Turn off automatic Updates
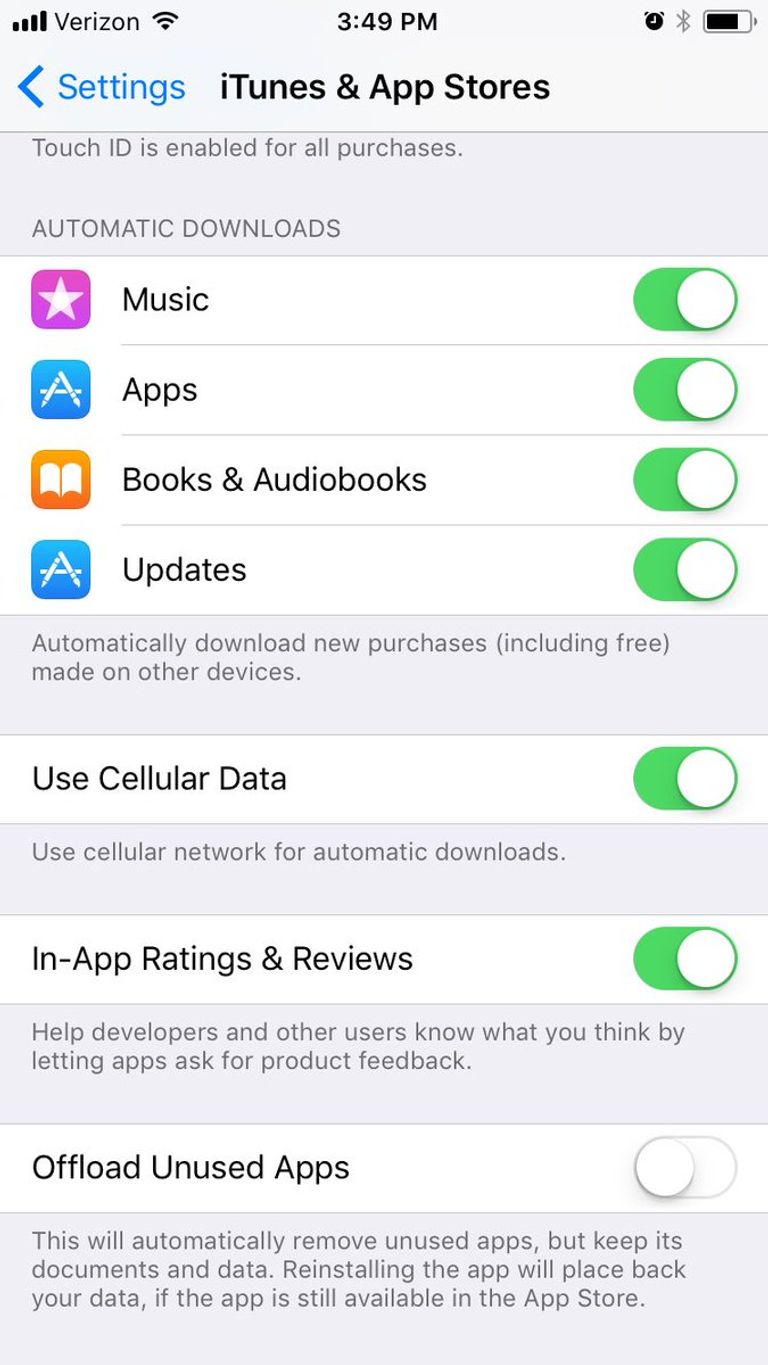 point(684,569)
